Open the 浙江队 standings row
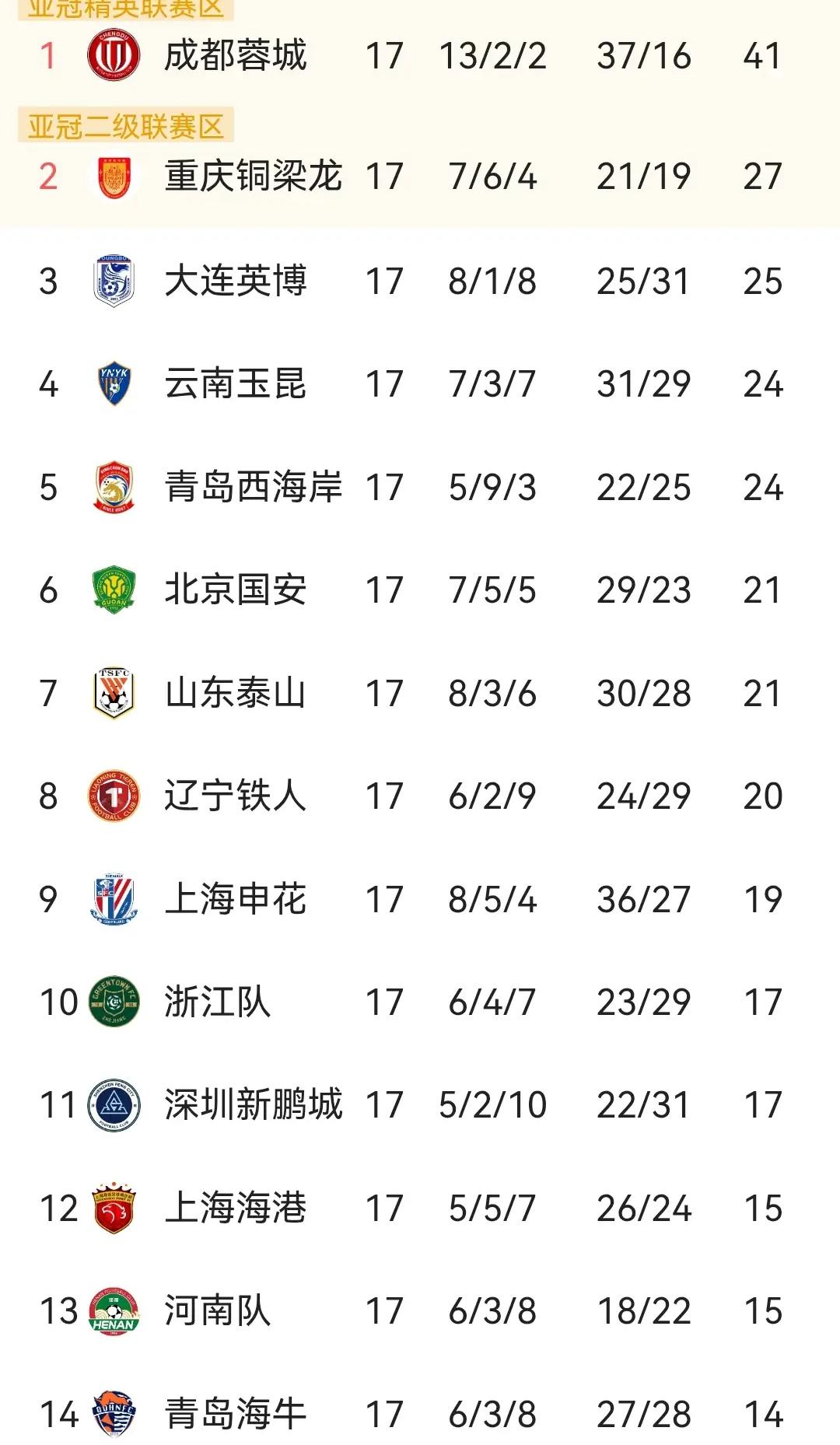The image size is (840, 1445). [420, 1002]
